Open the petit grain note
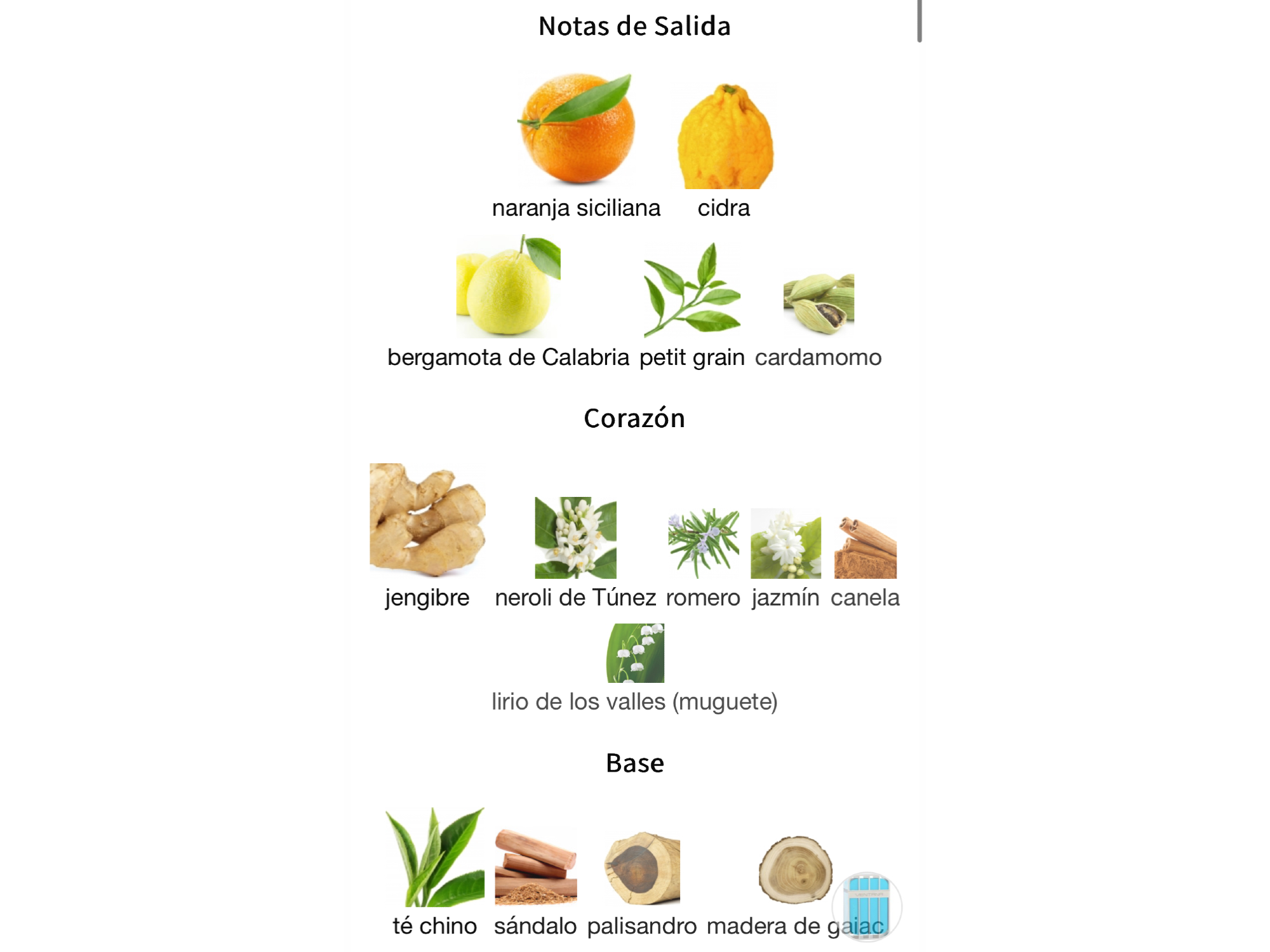The height and width of the screenshot is (952, 1270). 692,290
